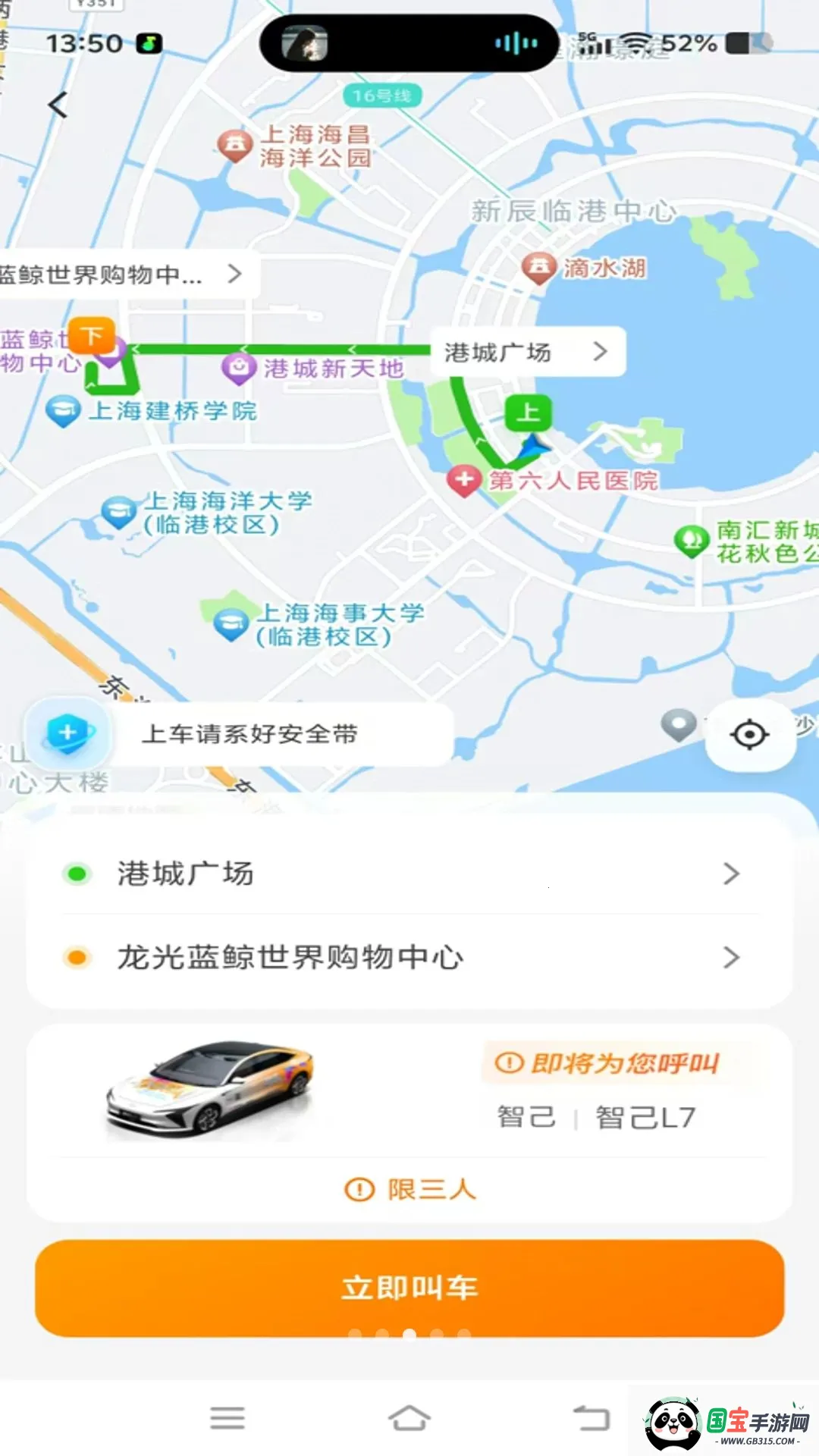Image resolution: width=819 pixels, height=1456 pixels.
Task: Open details for 蓝鲸世界购物中心 label arrow
Action: click(235, 275)
